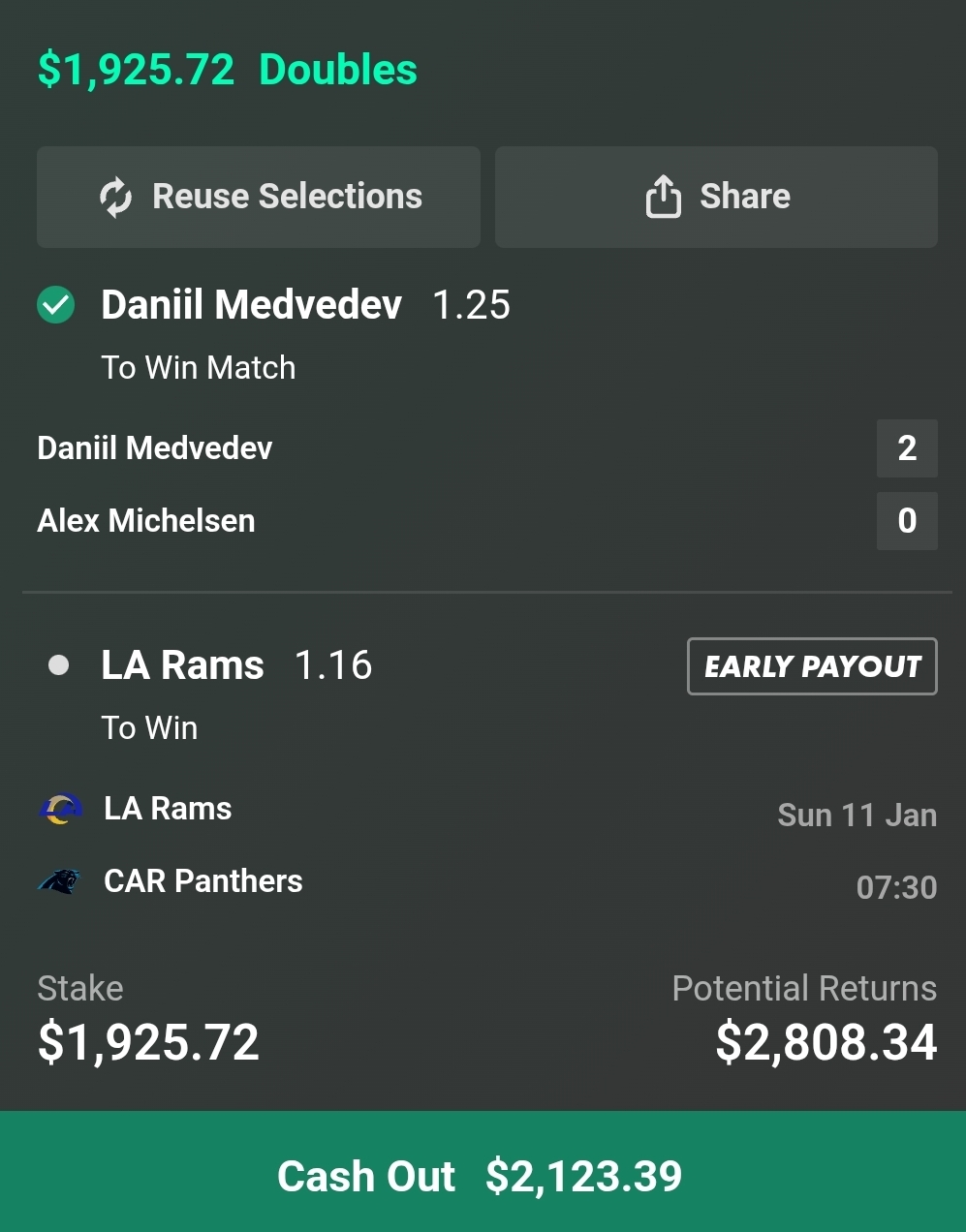The height and width of the screenshot is (1232, 966).
Task: Tap Reuse Selections button
Action: pos(259,197)
